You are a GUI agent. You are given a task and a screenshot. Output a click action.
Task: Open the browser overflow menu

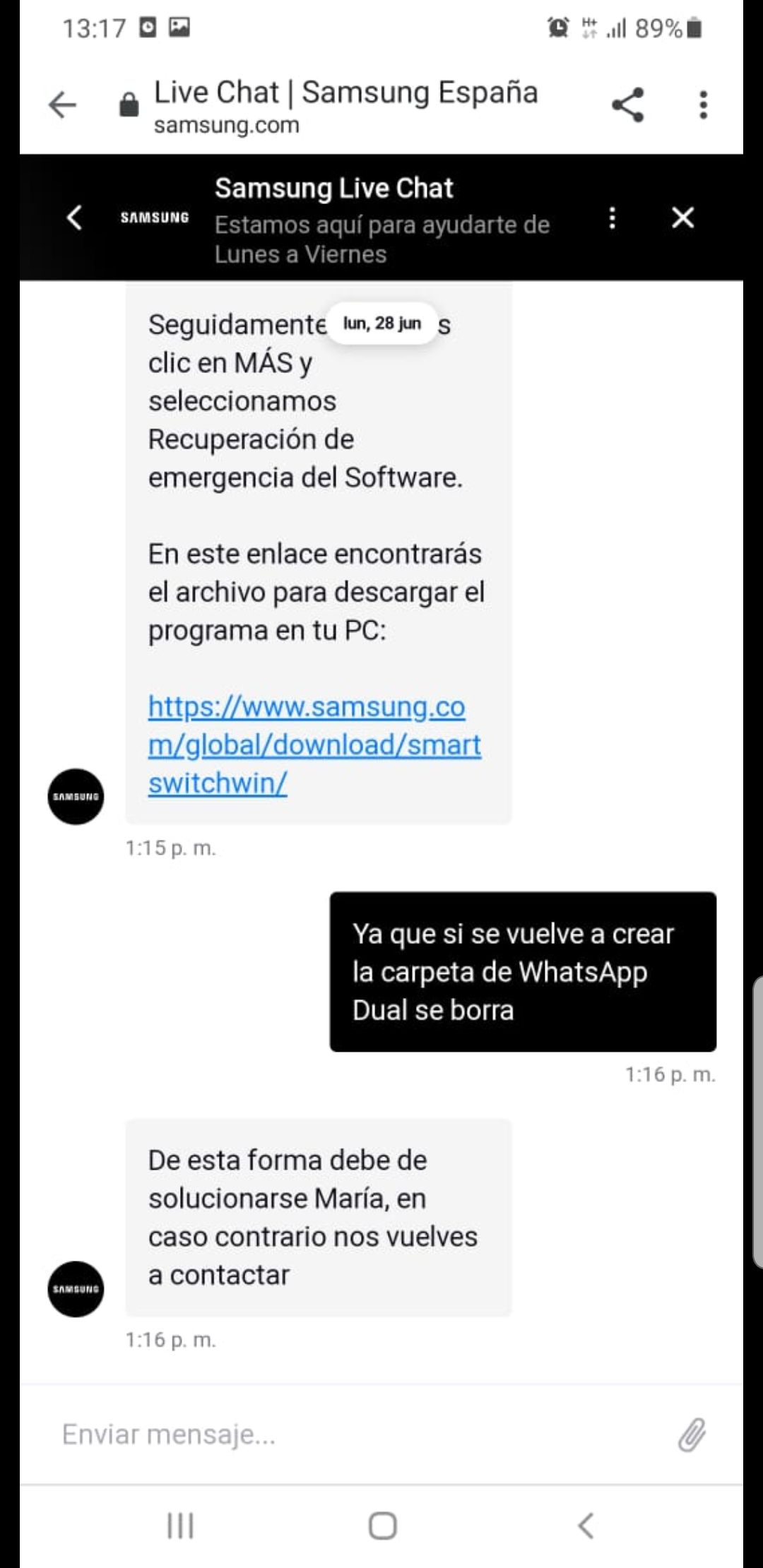coord(702,105)
